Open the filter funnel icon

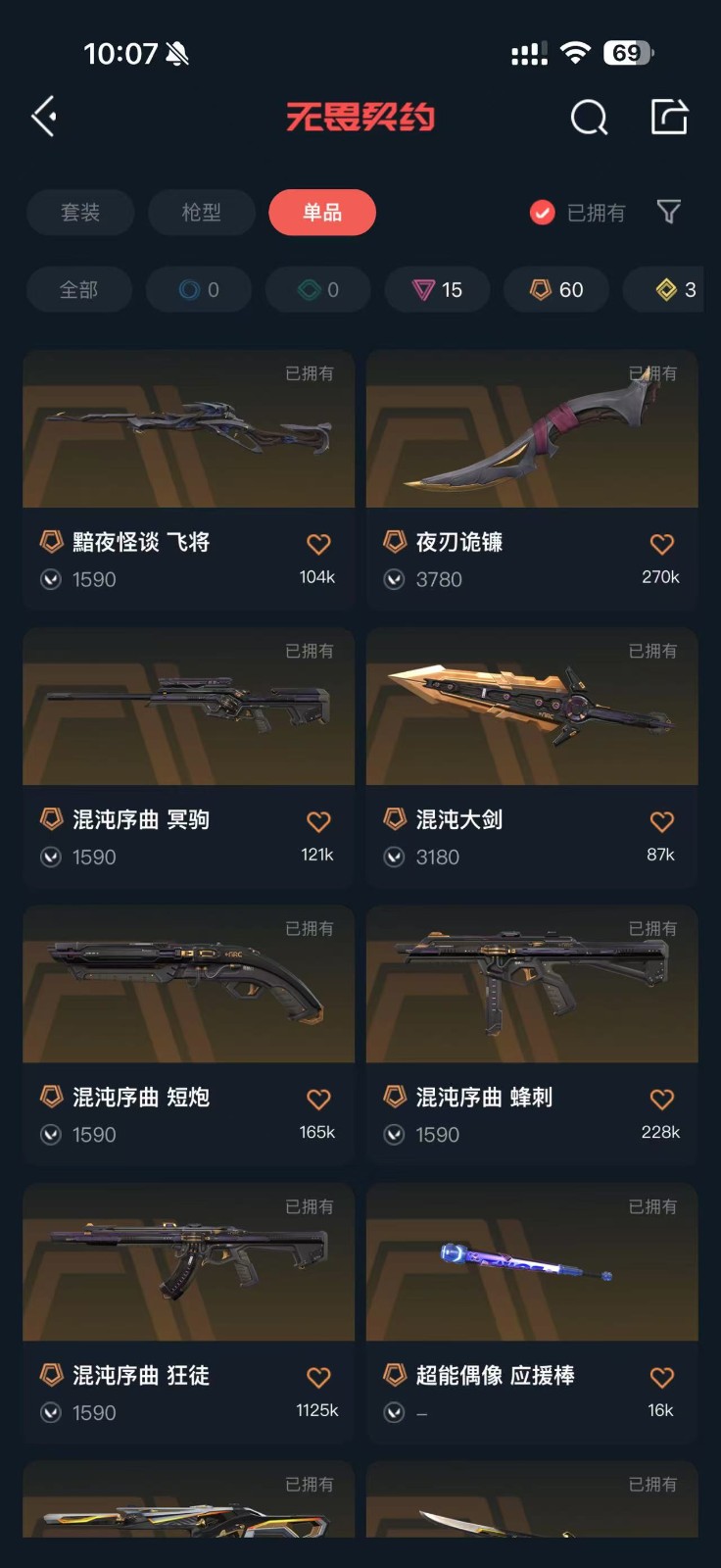point(668,212)
